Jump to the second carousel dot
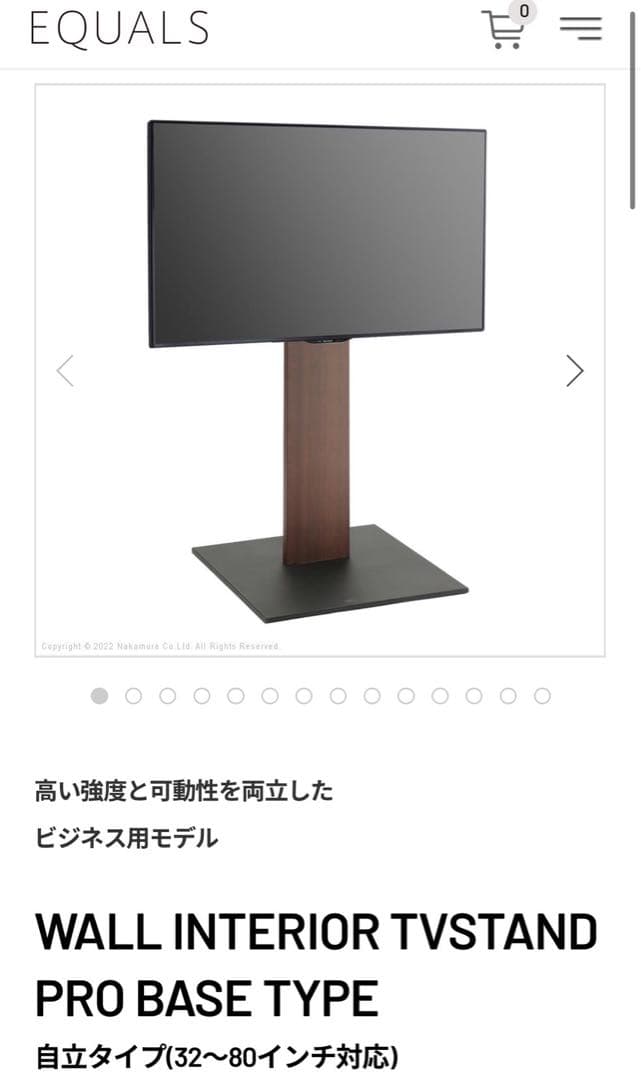 [x=133, y=696]
